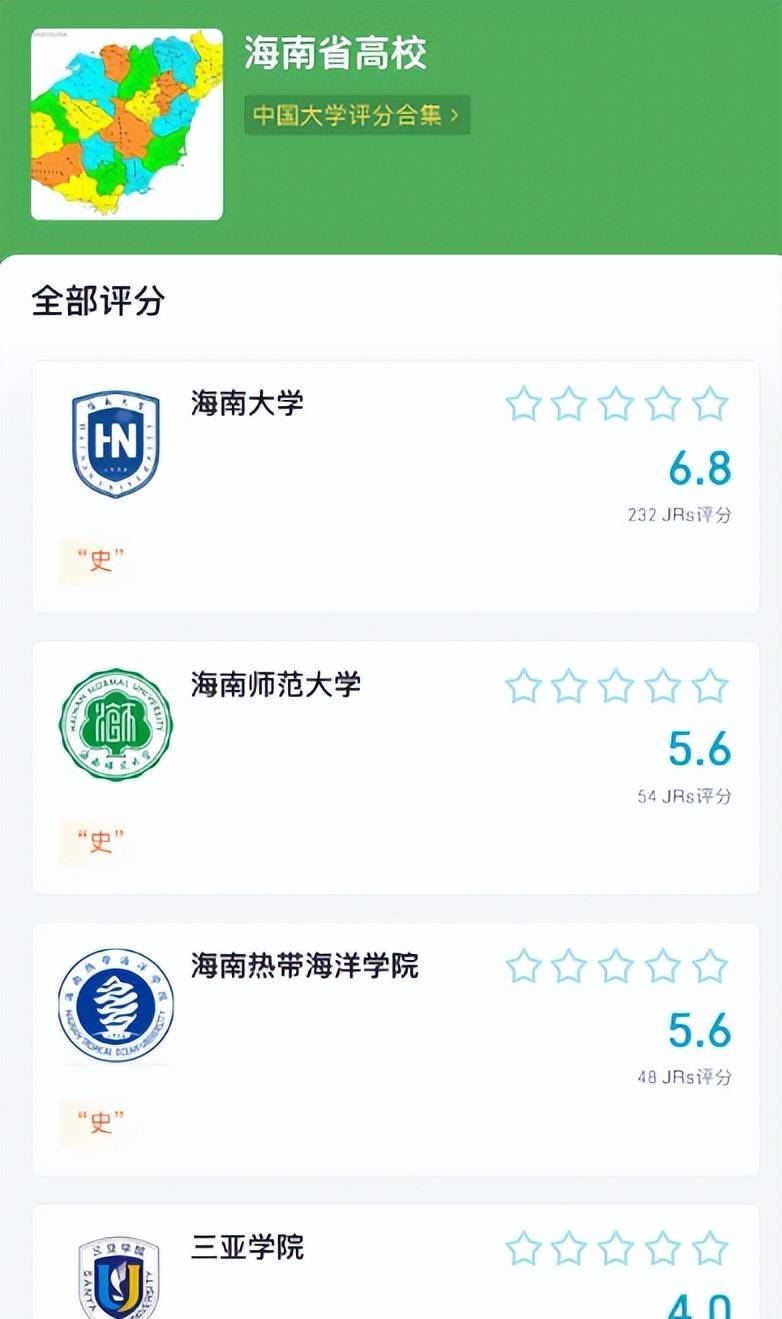This screenshot has height=1319, width=782.
Task: Give 海南师范大学 one star
Action: [523, 686]
